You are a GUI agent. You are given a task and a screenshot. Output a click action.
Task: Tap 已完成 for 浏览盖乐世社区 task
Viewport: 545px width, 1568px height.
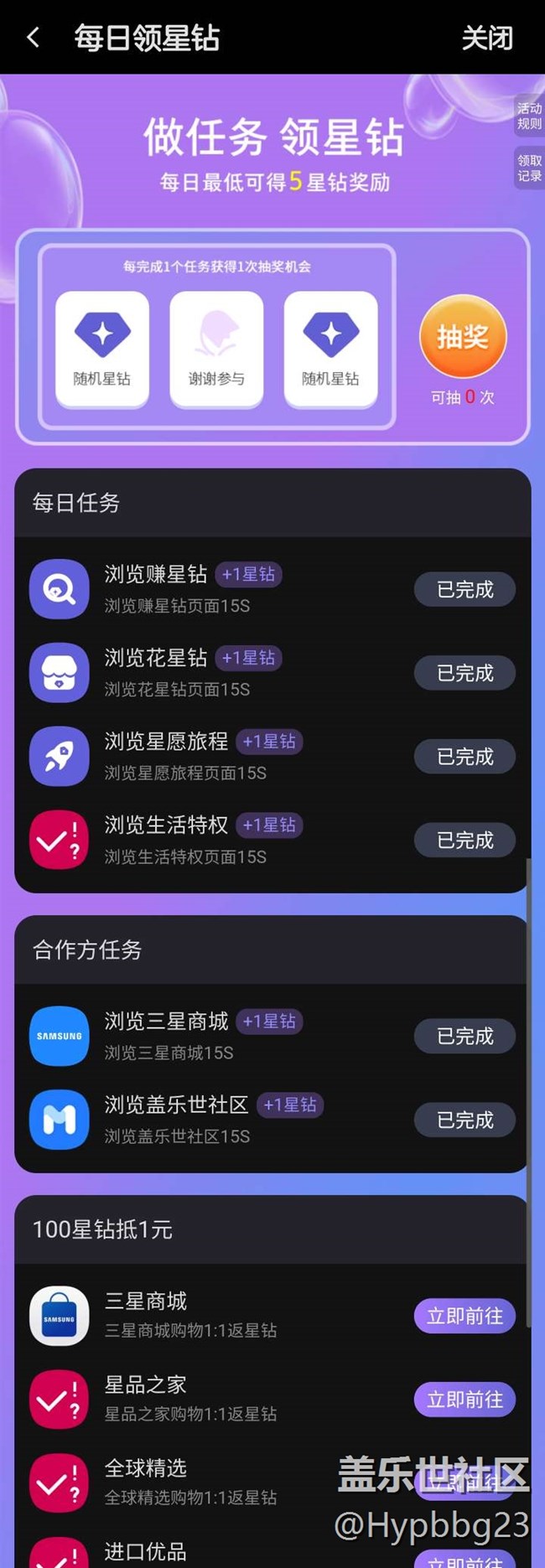pos(465,1120)
